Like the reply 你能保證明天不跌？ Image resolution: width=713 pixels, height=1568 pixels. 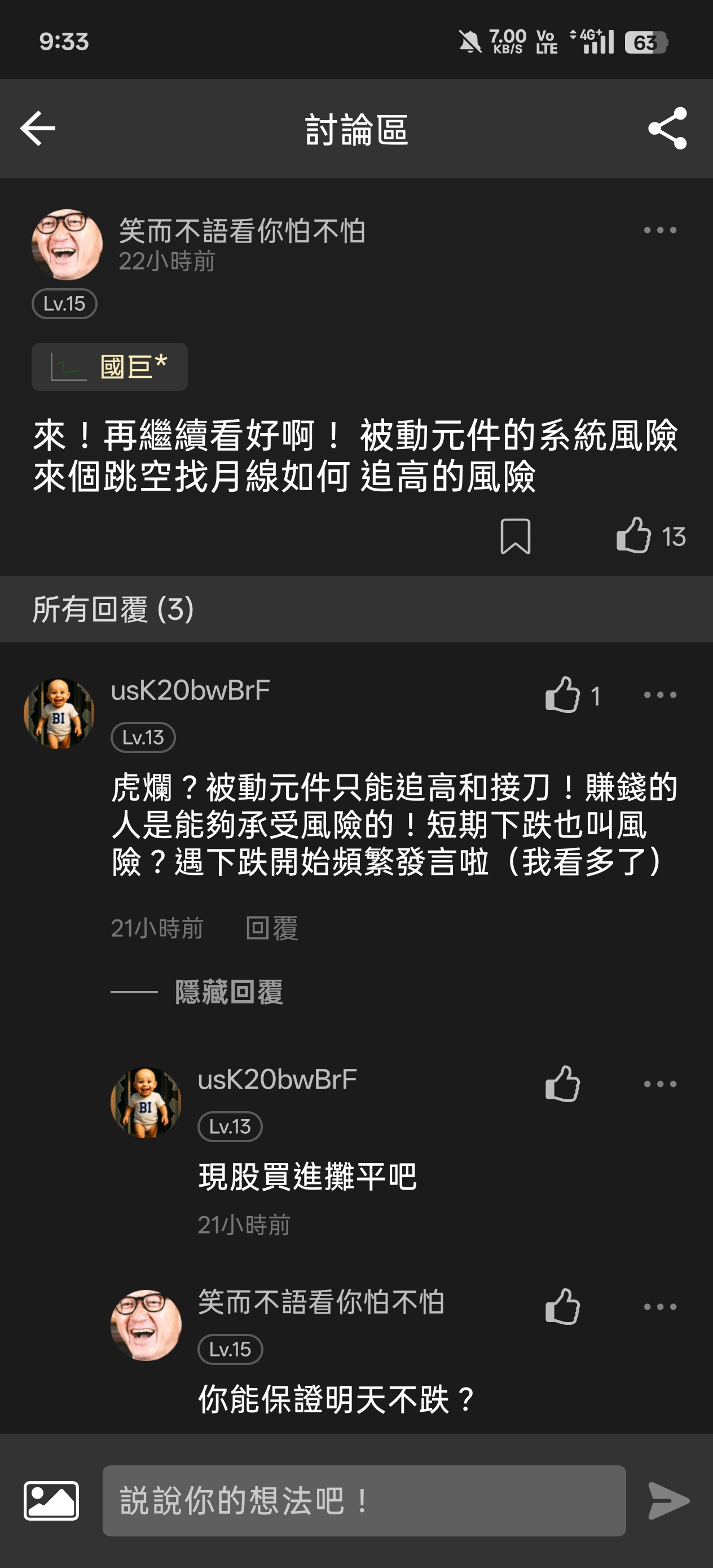(562, 1306)
